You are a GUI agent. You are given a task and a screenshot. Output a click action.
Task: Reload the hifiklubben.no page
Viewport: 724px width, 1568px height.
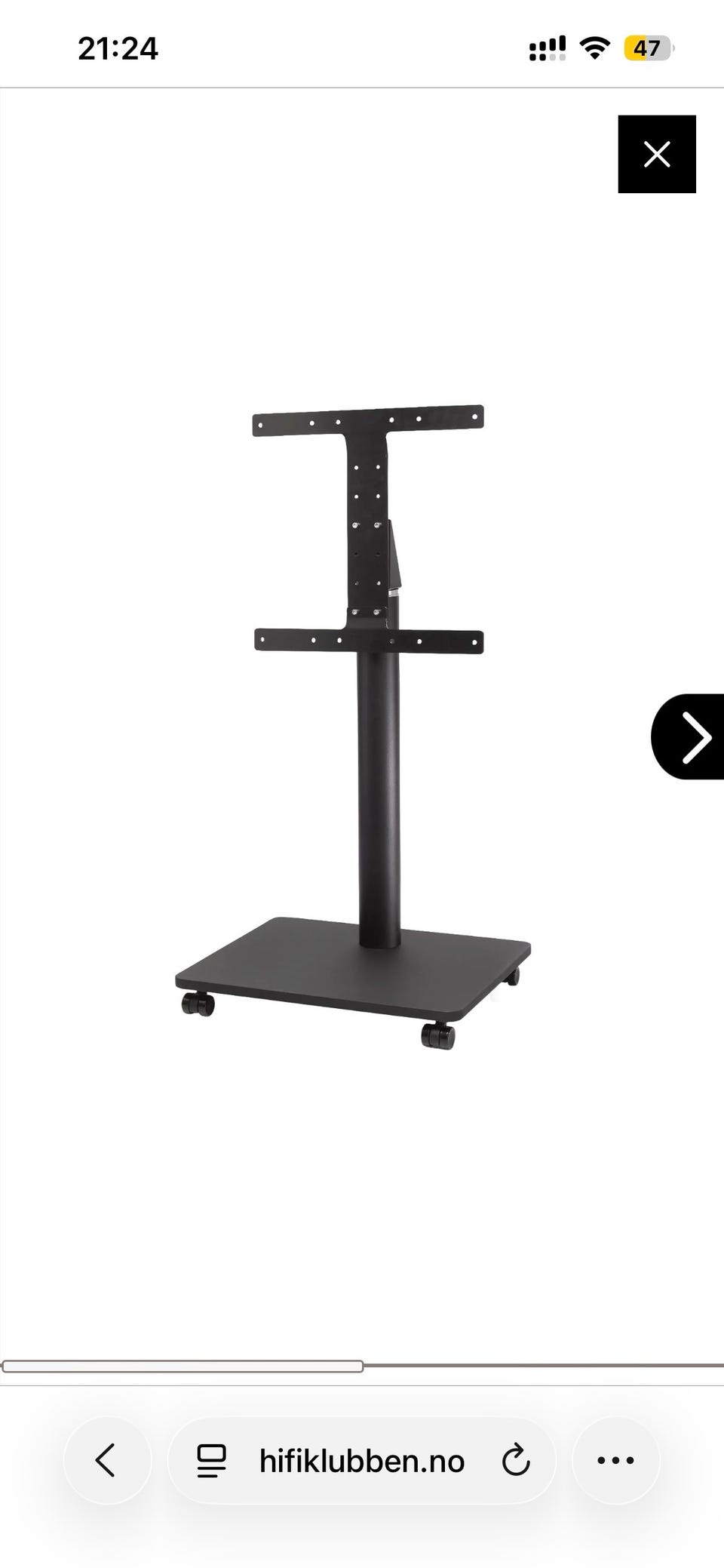(516, 1460)
